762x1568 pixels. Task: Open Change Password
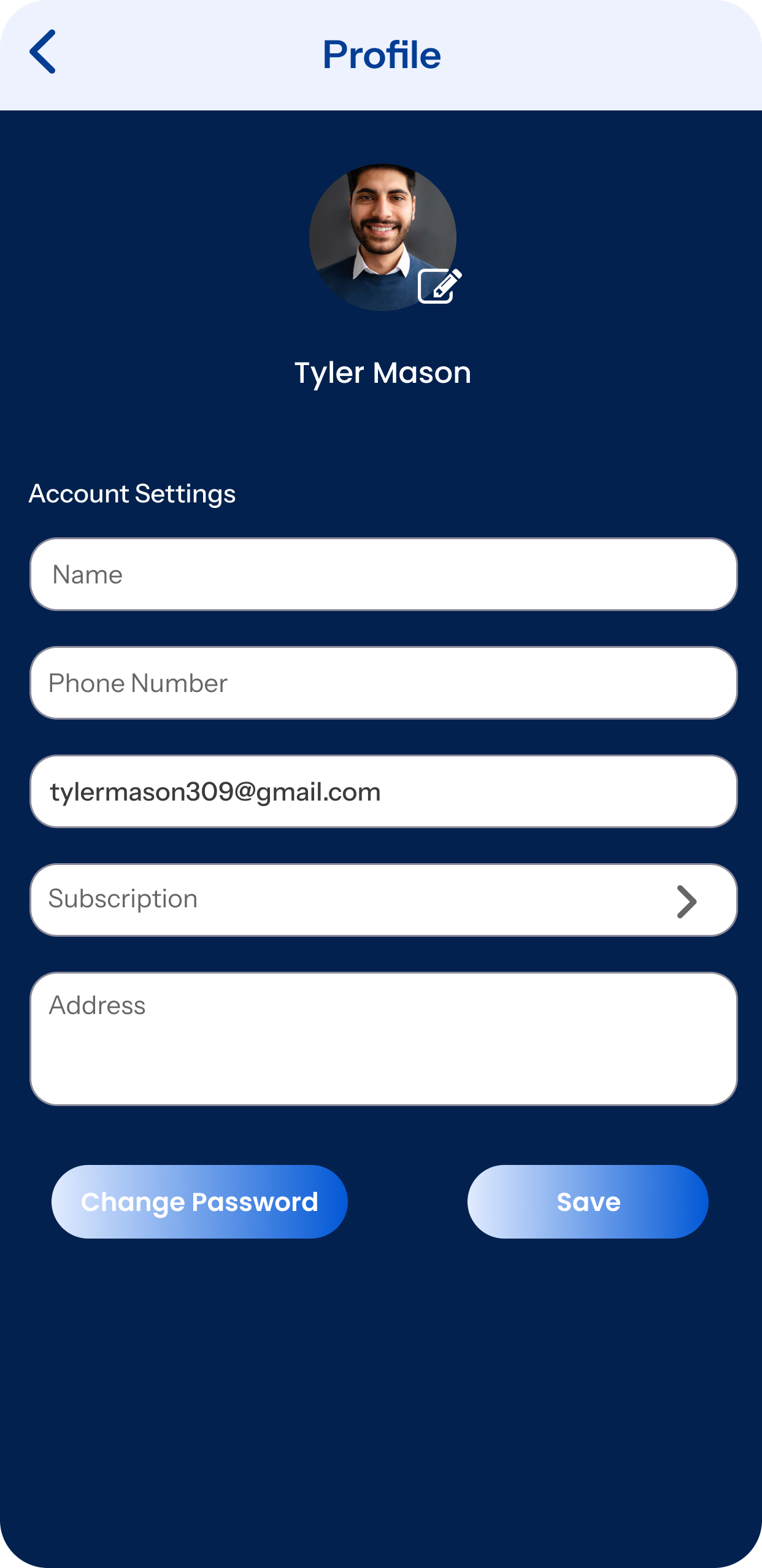pyautogui.click(x=199, y=1202)
